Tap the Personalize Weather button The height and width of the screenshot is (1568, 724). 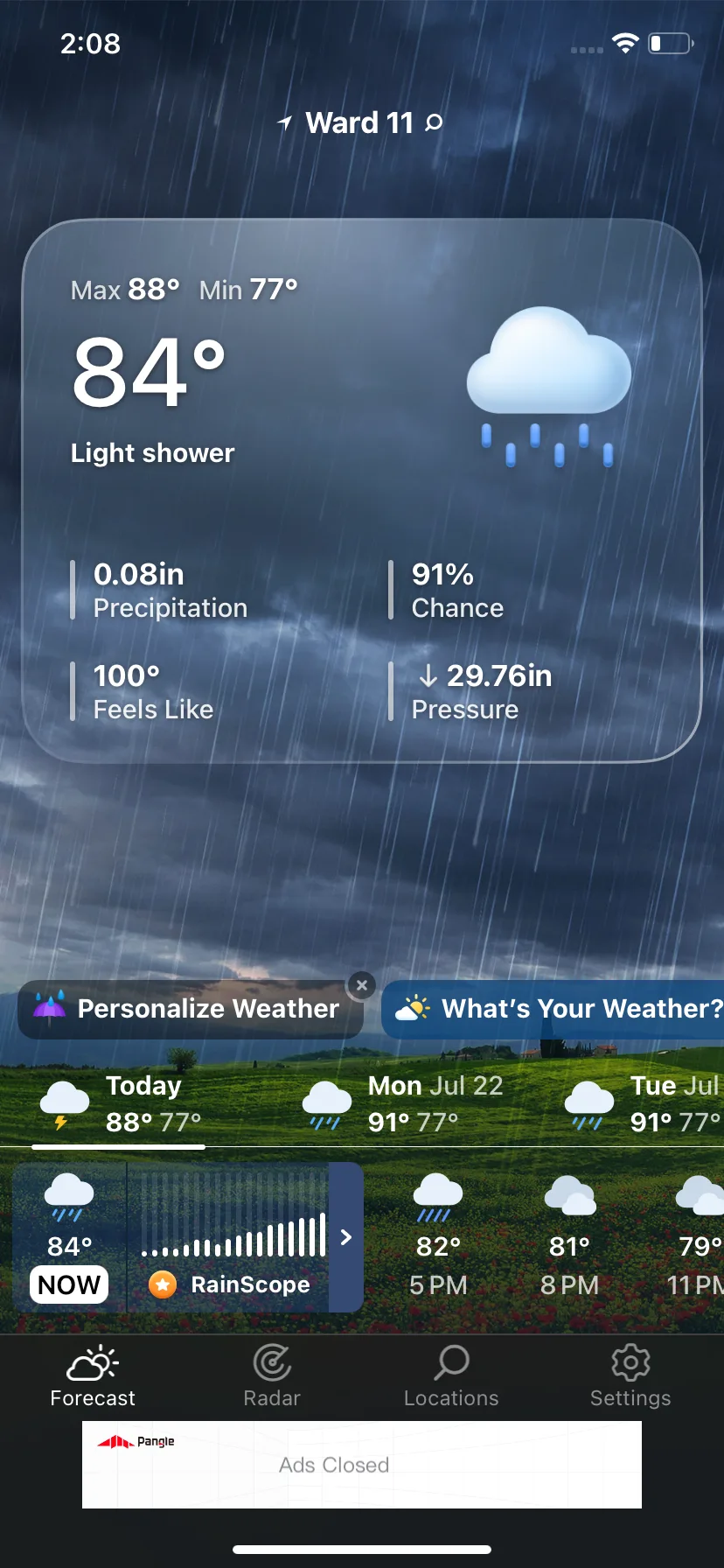click(191, 1008)
